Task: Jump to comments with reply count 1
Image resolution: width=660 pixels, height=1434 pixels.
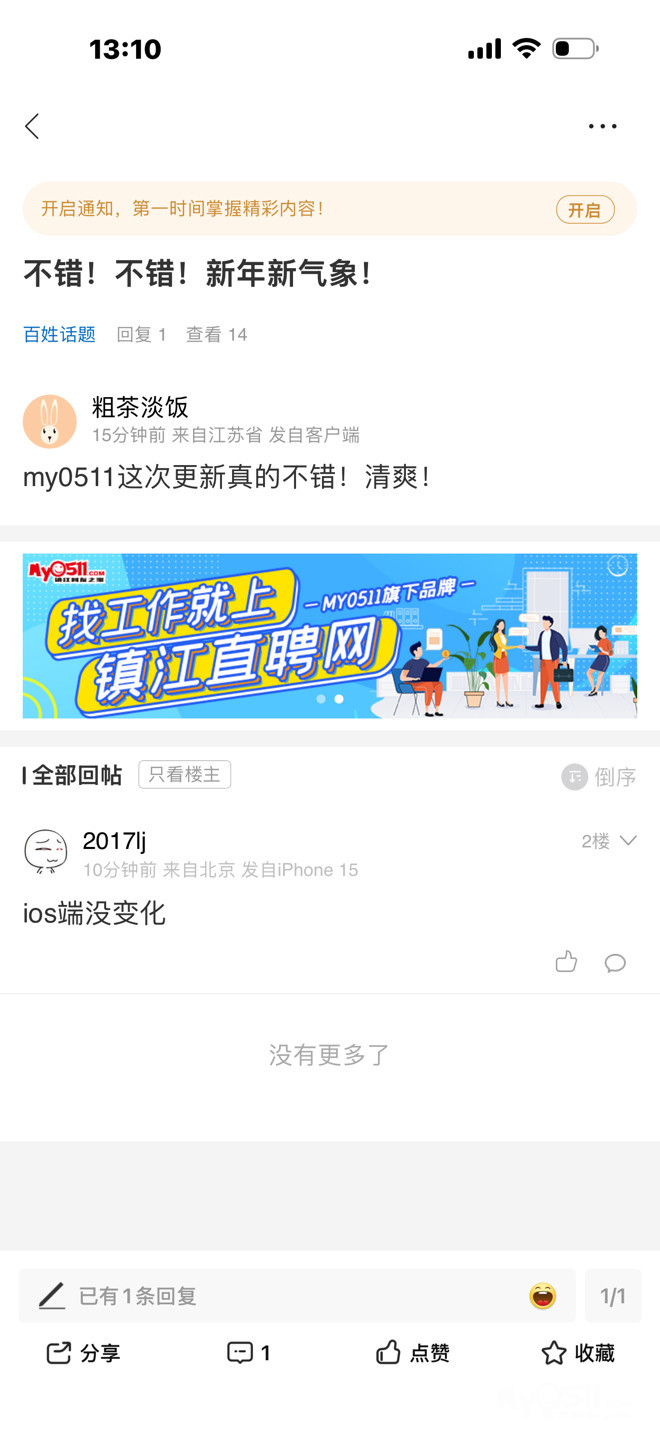Action: 249,1353
